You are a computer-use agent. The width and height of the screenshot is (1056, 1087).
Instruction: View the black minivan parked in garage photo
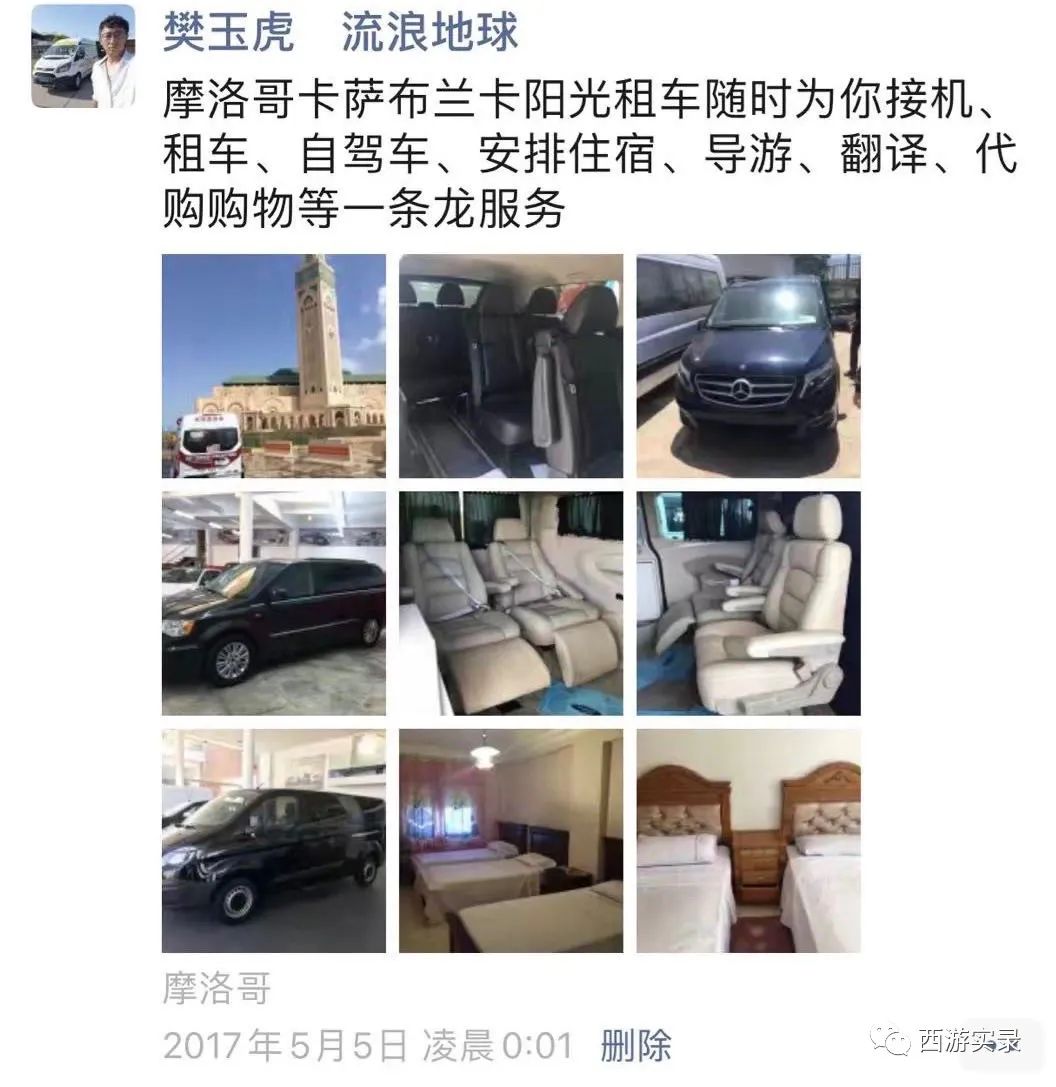tap(272, 600)
